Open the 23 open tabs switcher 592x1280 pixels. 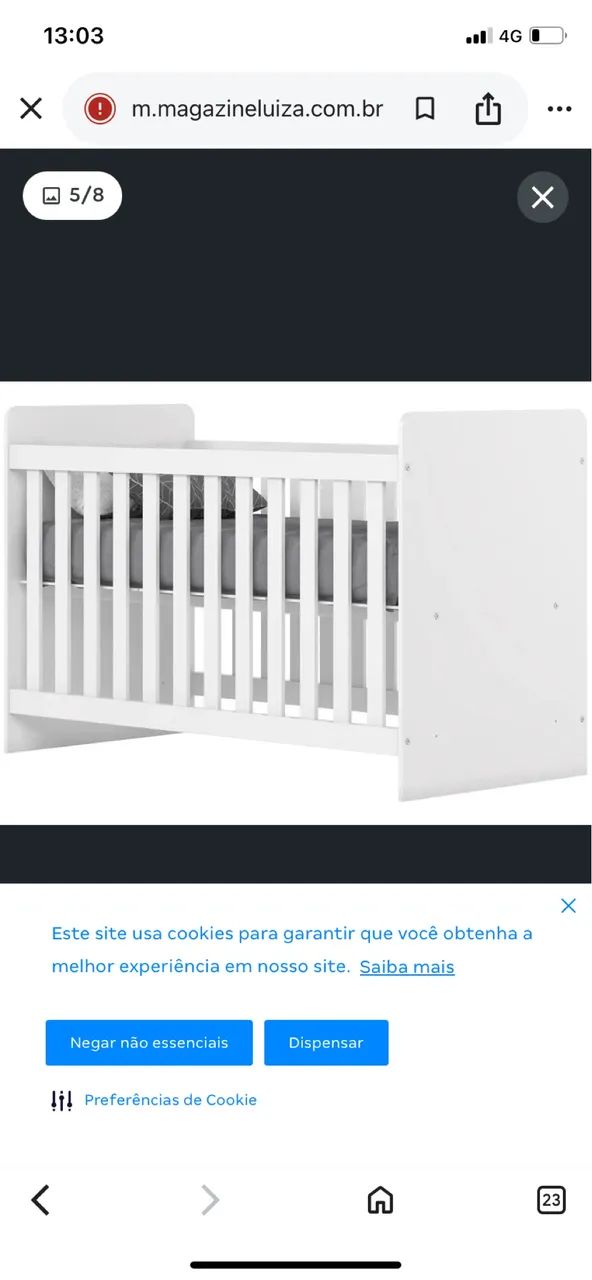pyautogui.click(x=551, y=1200)
